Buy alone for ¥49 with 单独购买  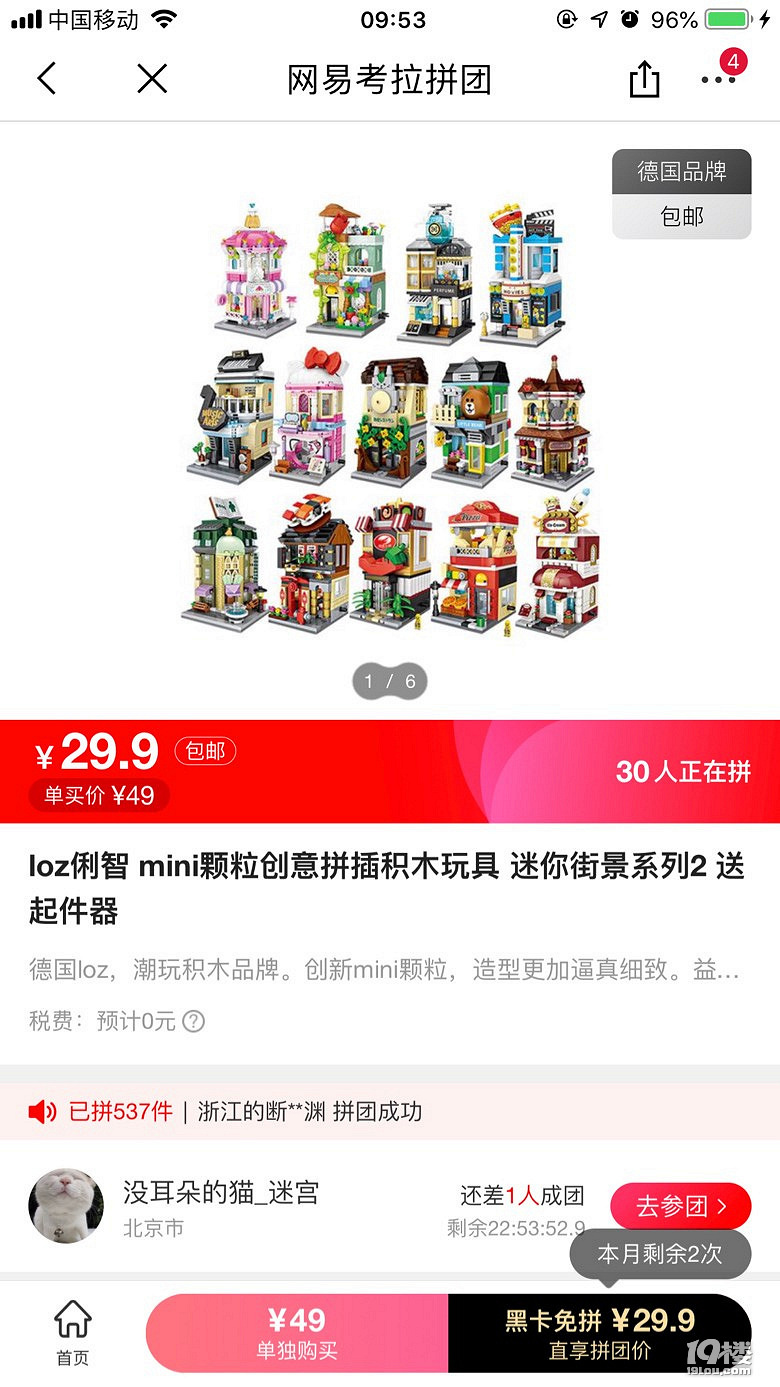click(297, 1333)
